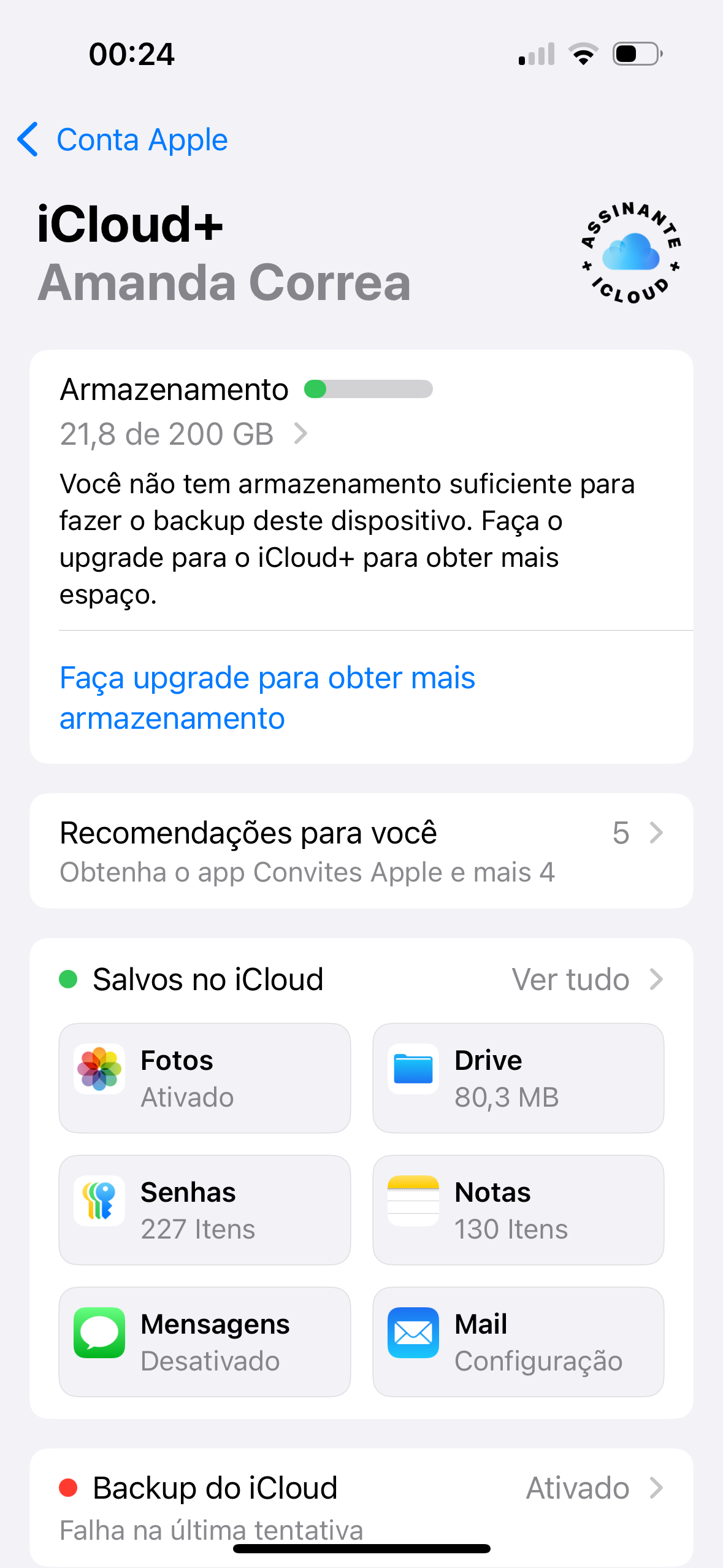Go back to Conta Apple
The width and height of the screenshot is (723, 1568).
tap(123, 140)
